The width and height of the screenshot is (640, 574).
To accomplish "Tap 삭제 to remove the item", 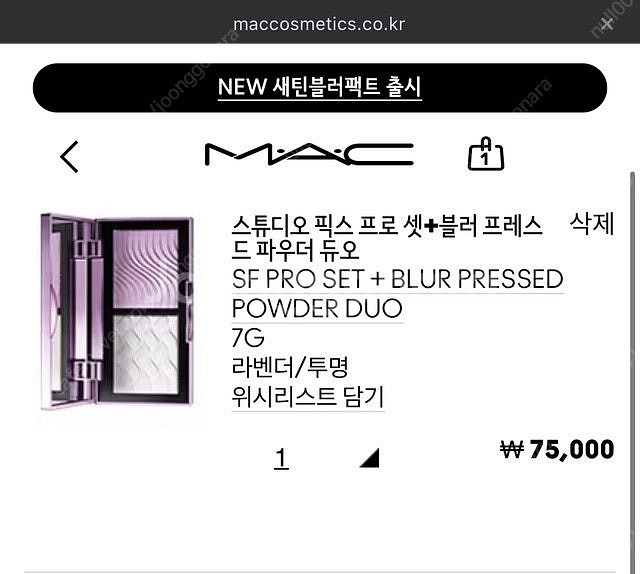I will click(590, 224).
